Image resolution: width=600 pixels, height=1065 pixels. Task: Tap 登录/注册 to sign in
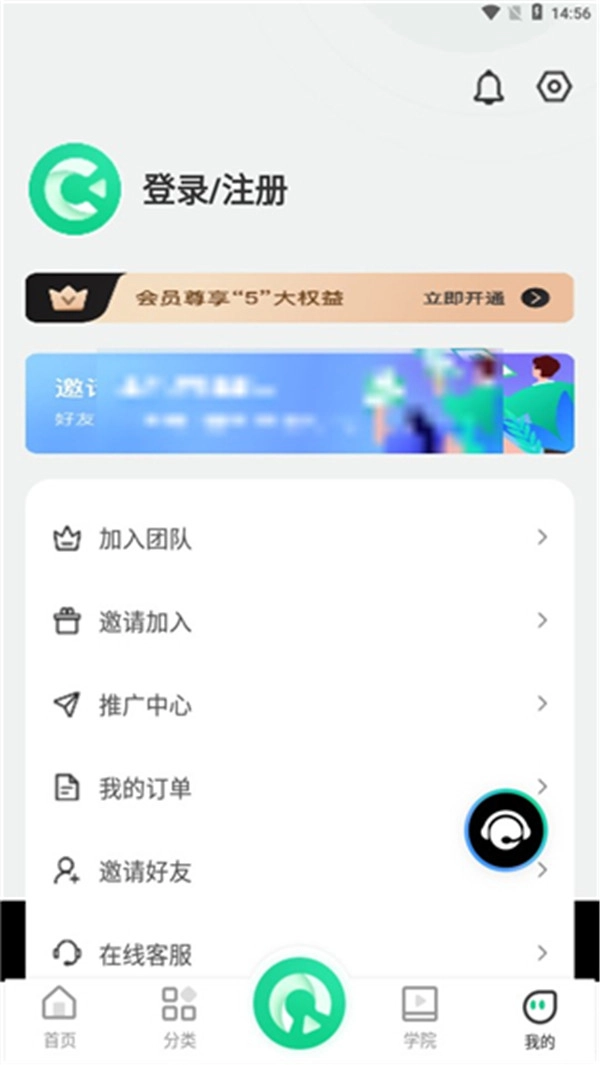pyautogui.click(x=215, y=189)
